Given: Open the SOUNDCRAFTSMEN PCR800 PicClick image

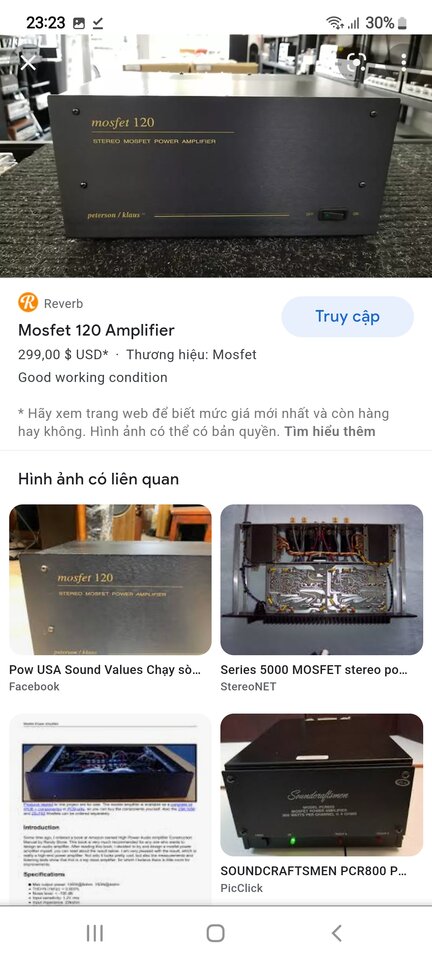Looking at the screenshot, I should pos(322,785).
